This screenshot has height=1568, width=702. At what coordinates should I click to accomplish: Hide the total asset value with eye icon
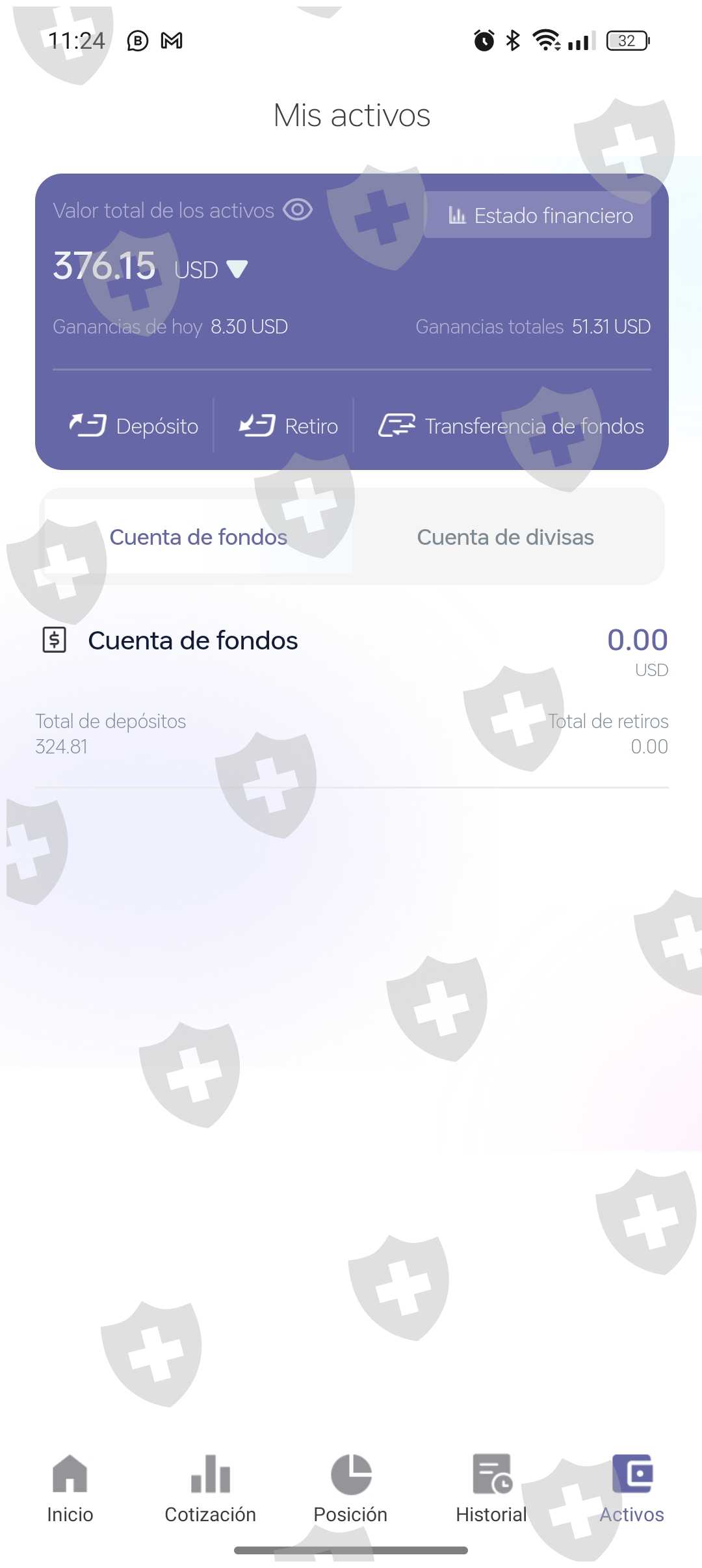point(298,210)
